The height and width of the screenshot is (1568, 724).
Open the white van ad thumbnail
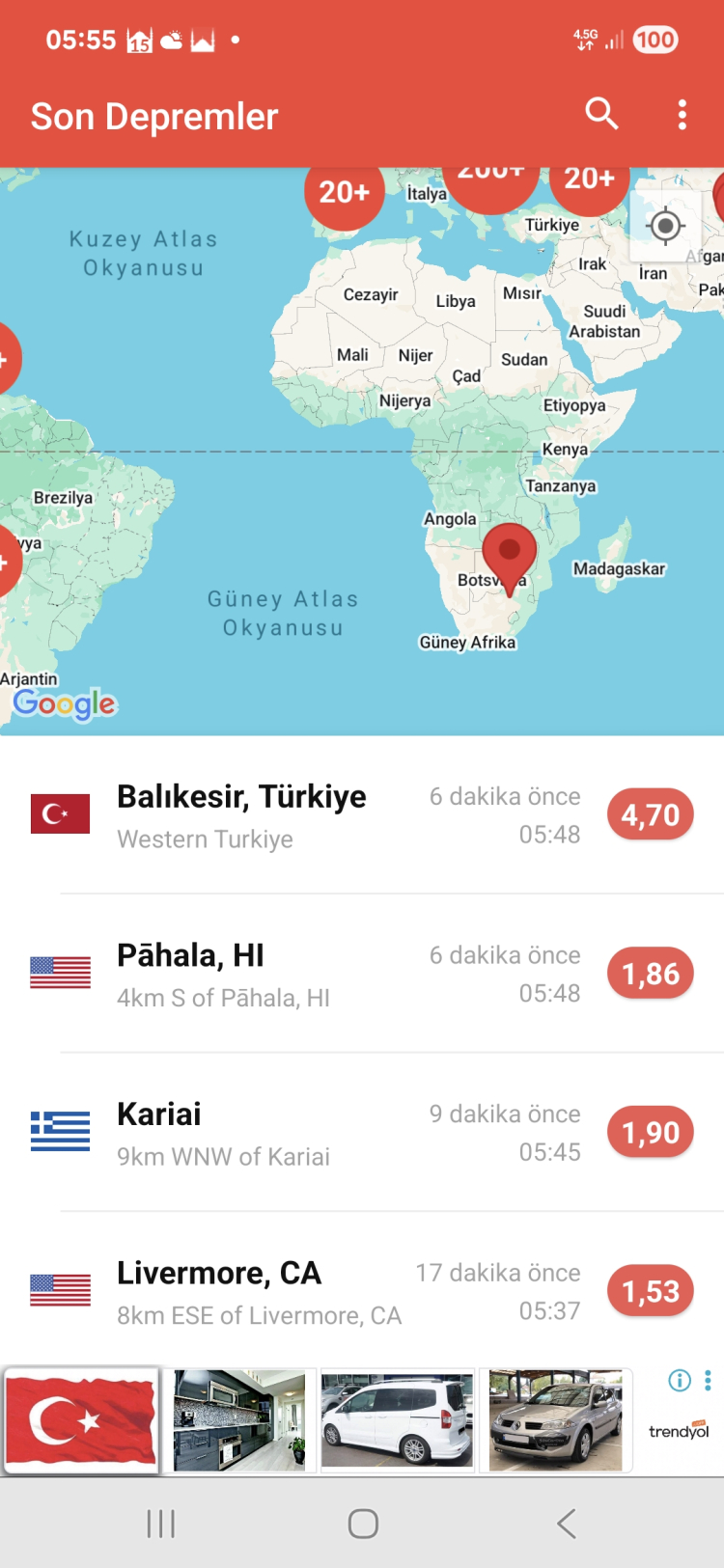coord(397,1419)
